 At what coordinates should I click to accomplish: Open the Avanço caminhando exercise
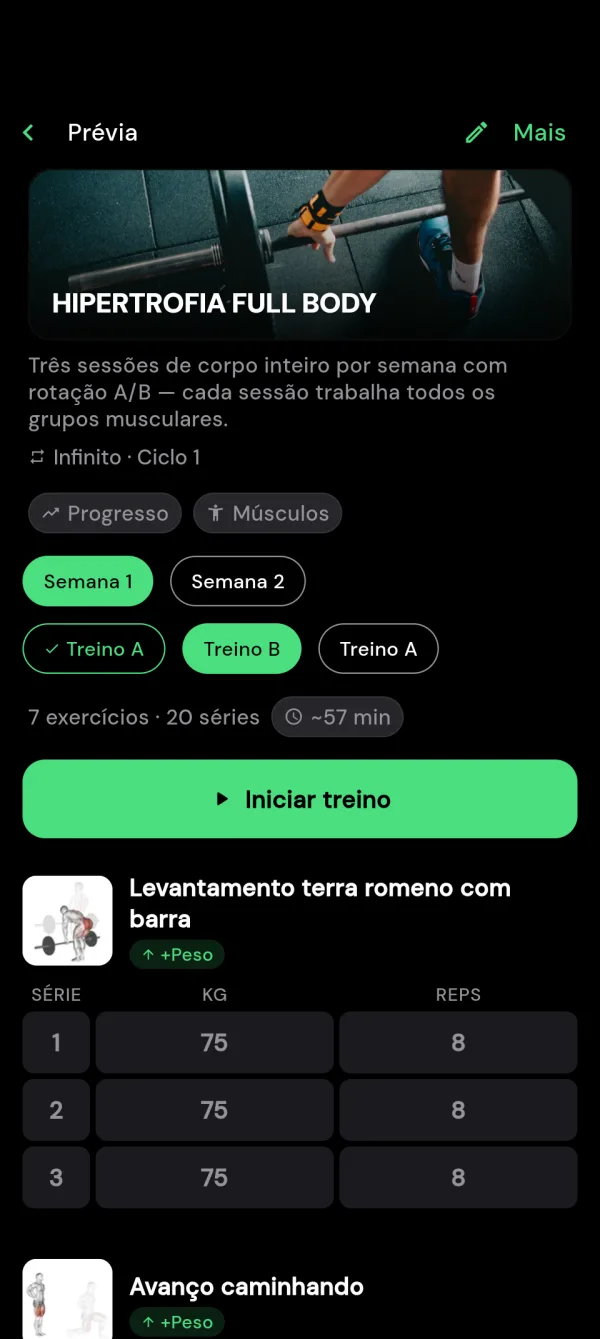coord(247,1287)
